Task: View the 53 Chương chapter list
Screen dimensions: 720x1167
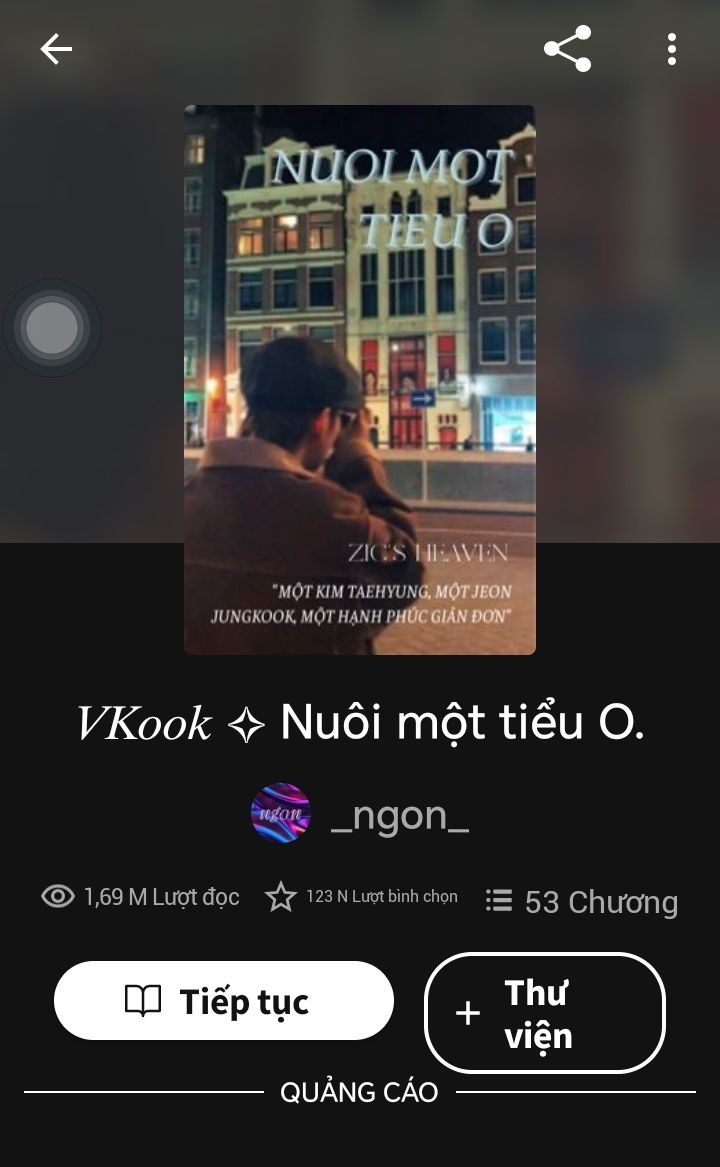Action: (582, 901)
